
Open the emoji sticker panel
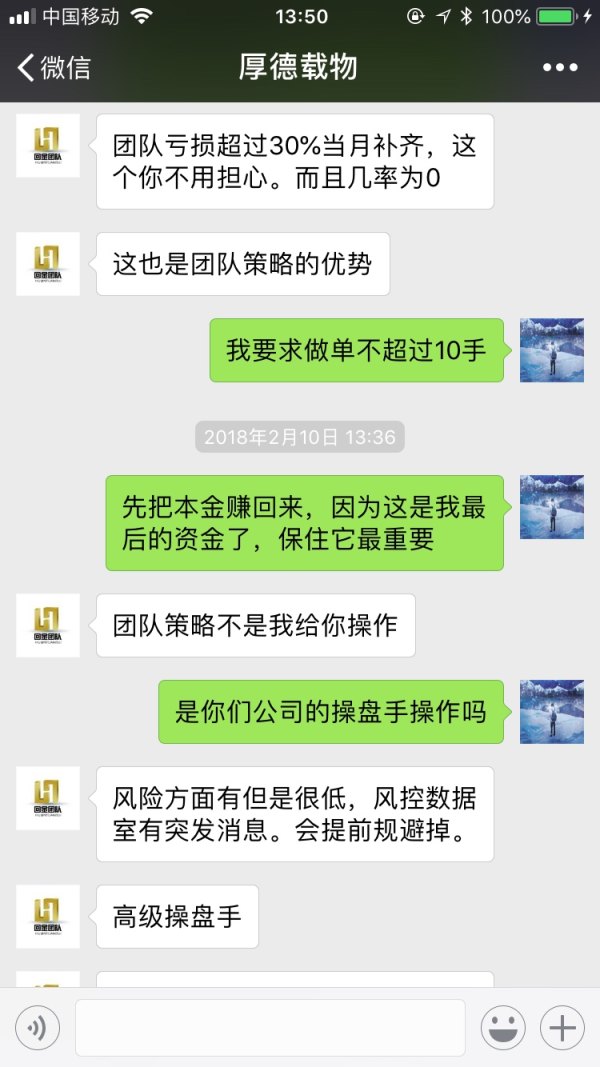tap(503, 1027)
